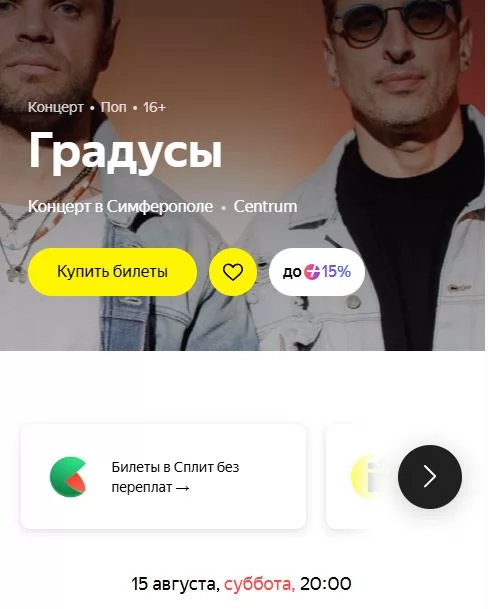The image size is (488, 609).
Task: Open Билеты в Сплит без переплат card
Action: (x=163, y=477)
